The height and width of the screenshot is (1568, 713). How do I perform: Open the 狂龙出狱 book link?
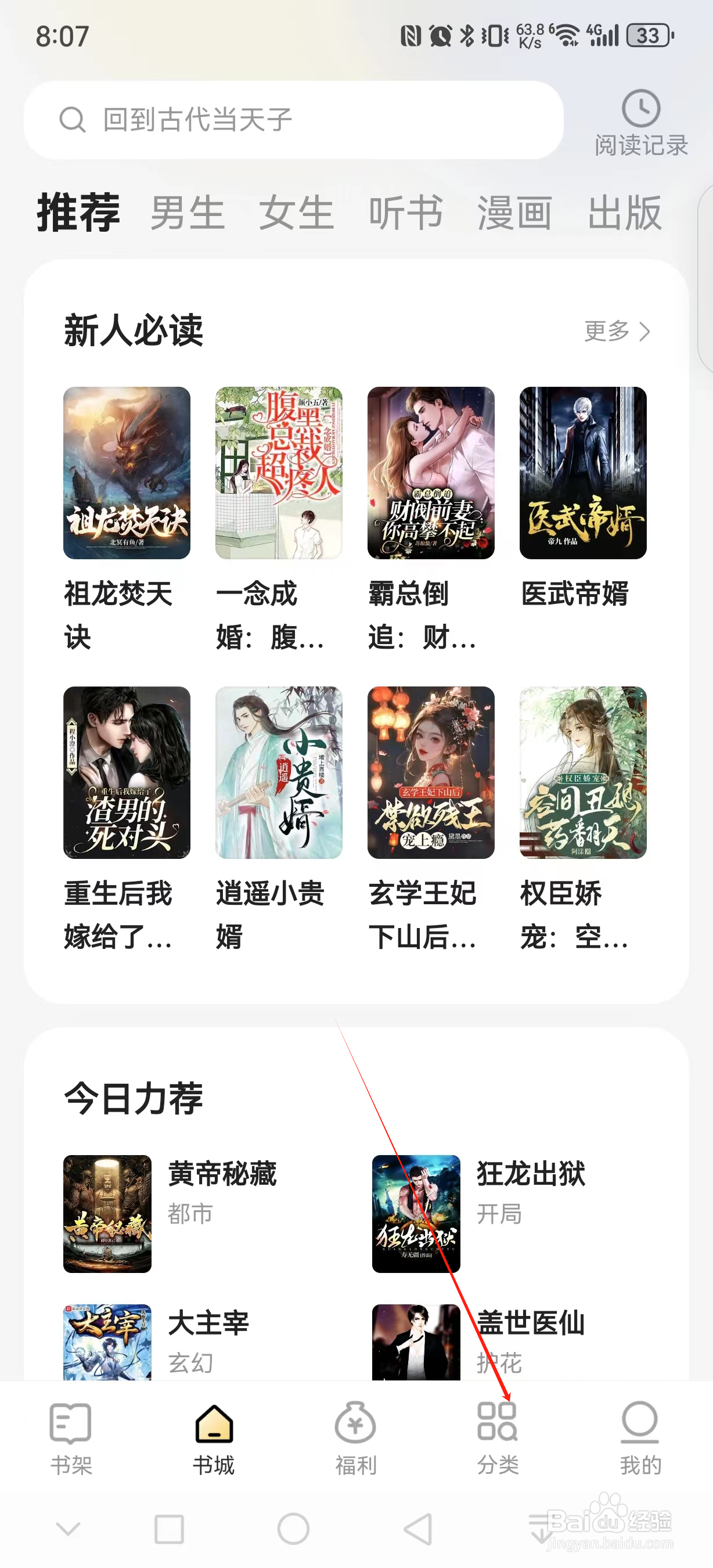tap(530, 1175)
